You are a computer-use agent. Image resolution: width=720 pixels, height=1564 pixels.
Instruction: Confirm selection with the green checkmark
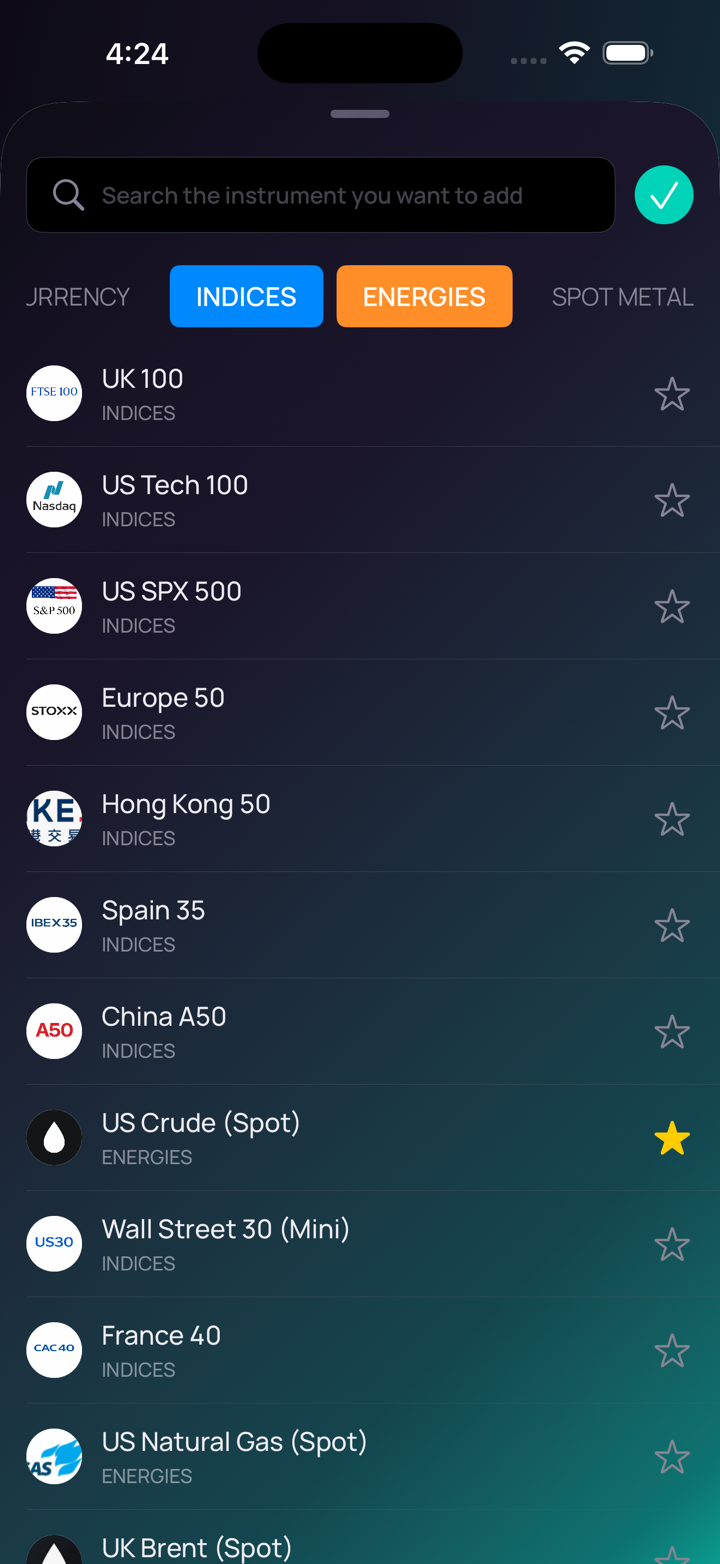(x=664, y=195)
